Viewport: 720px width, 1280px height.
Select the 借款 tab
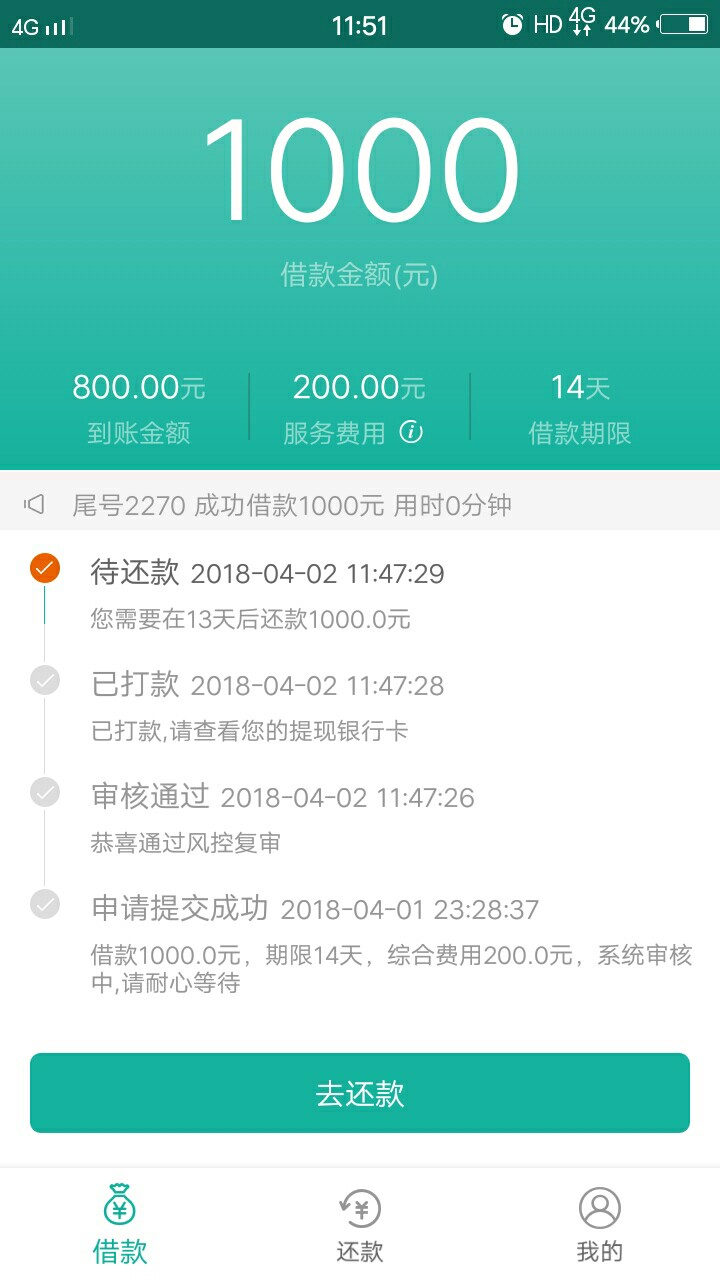click(x=120, y=1225)
